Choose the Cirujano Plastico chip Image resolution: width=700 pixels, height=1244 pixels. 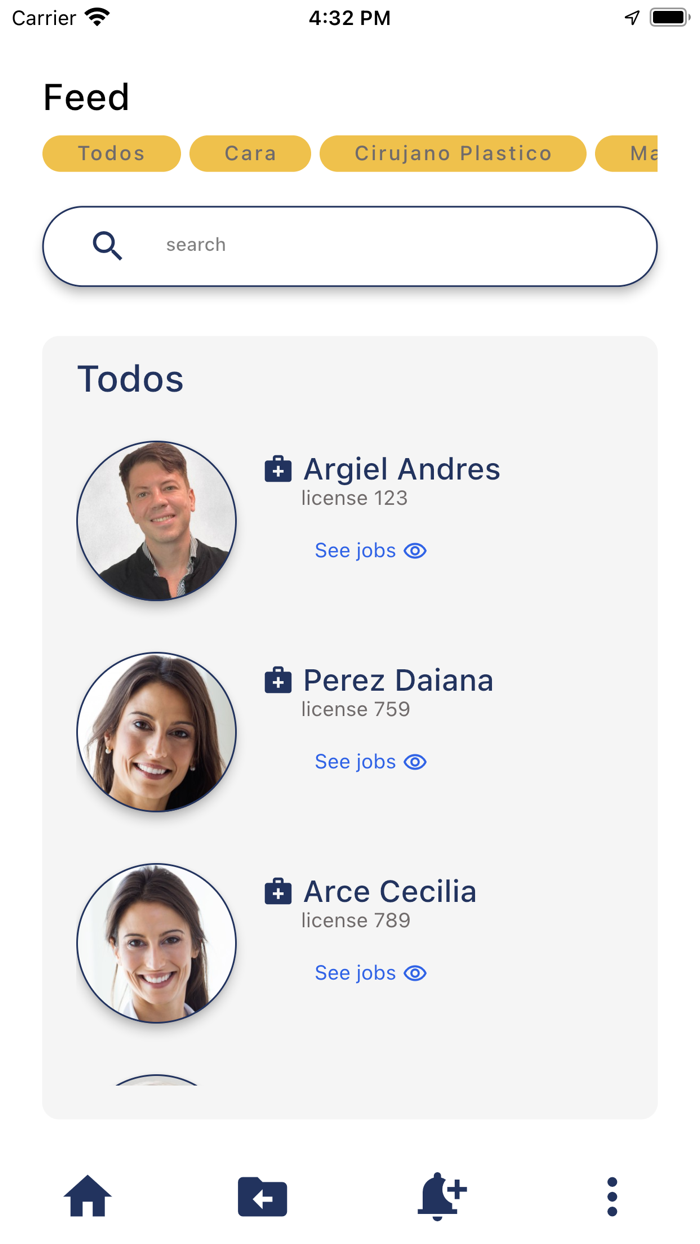[x=453, y=154]
